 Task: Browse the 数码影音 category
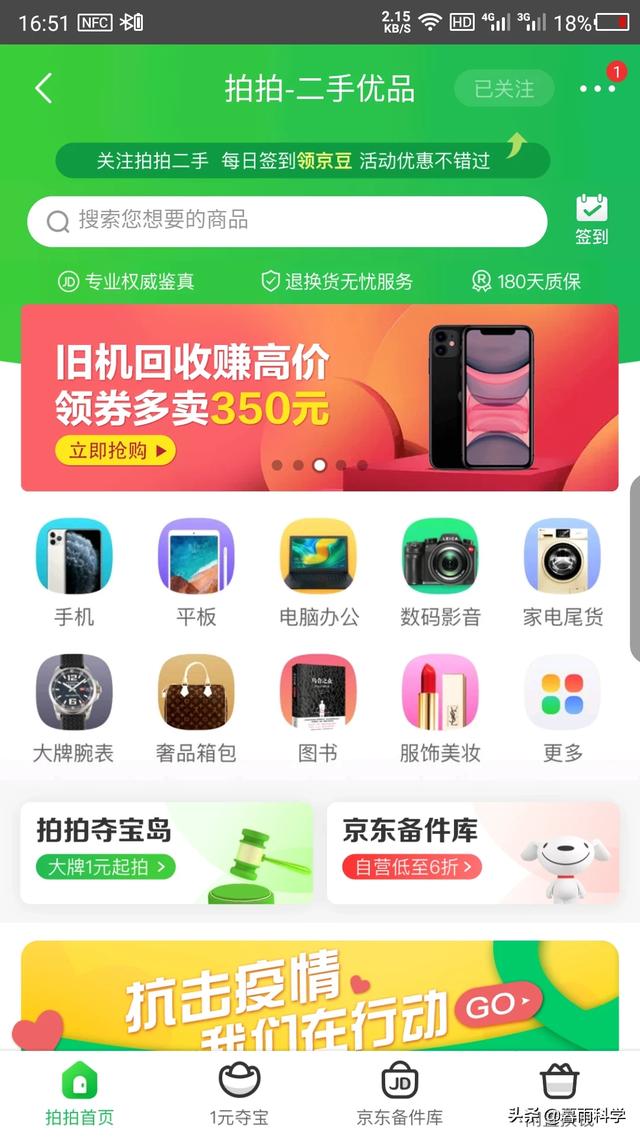point(440,572)
